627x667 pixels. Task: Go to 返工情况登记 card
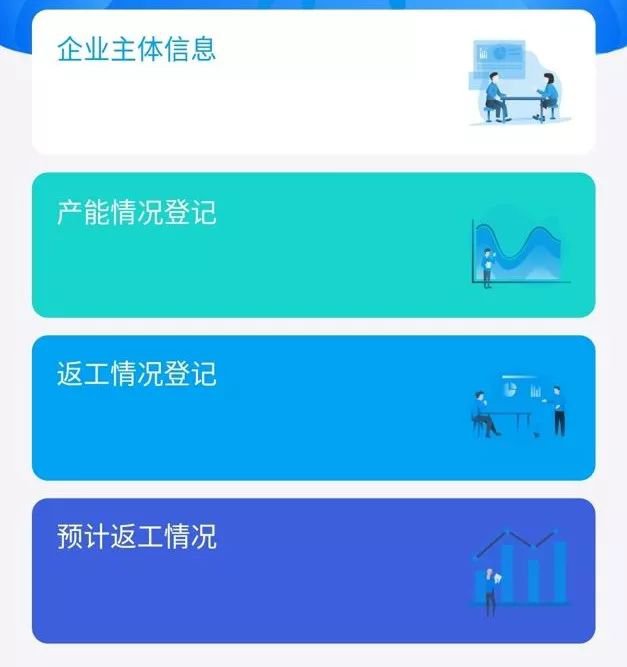coord(313,408)
